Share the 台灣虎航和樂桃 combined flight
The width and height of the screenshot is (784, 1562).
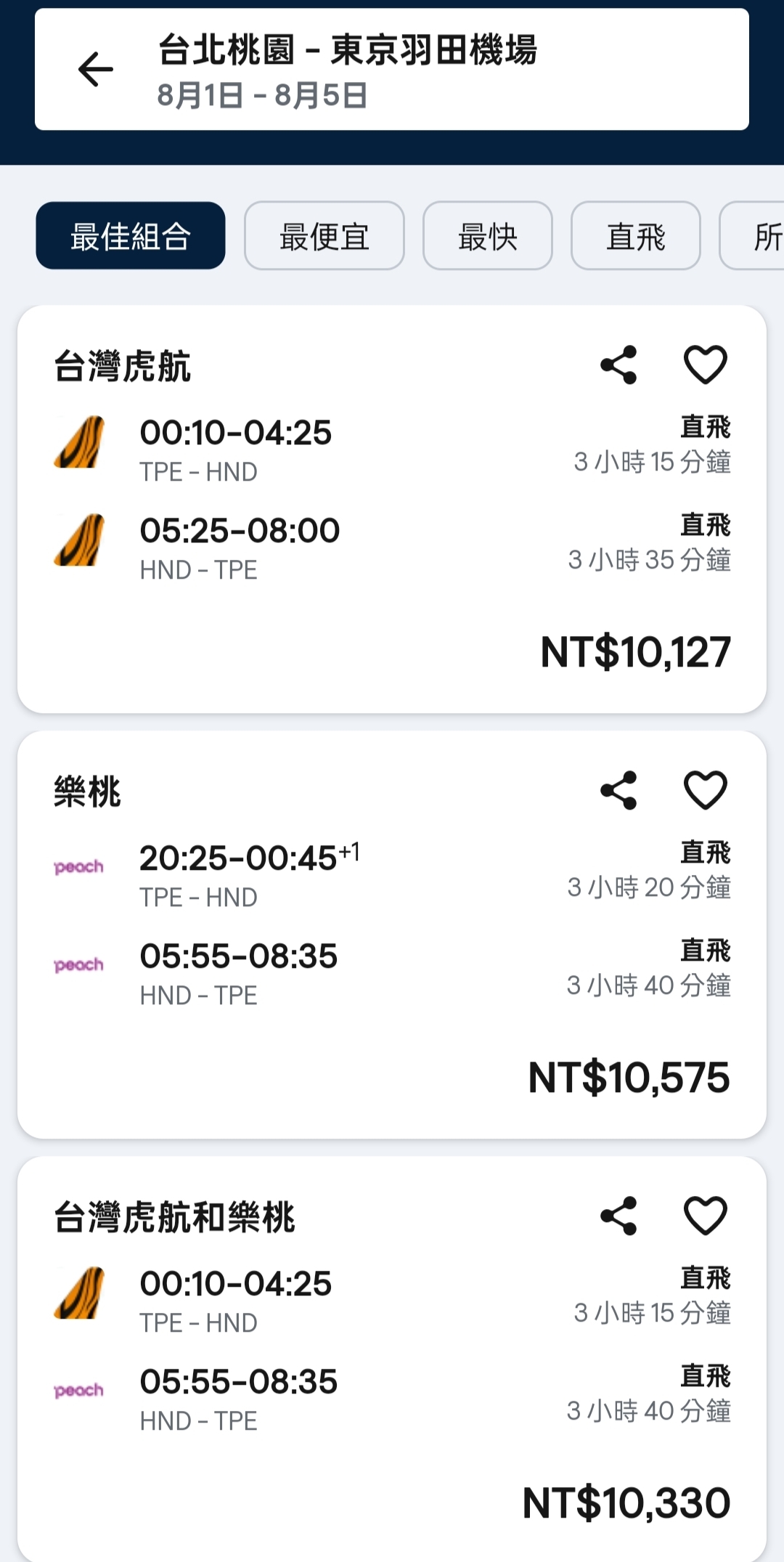click(x=619, y=1216)
